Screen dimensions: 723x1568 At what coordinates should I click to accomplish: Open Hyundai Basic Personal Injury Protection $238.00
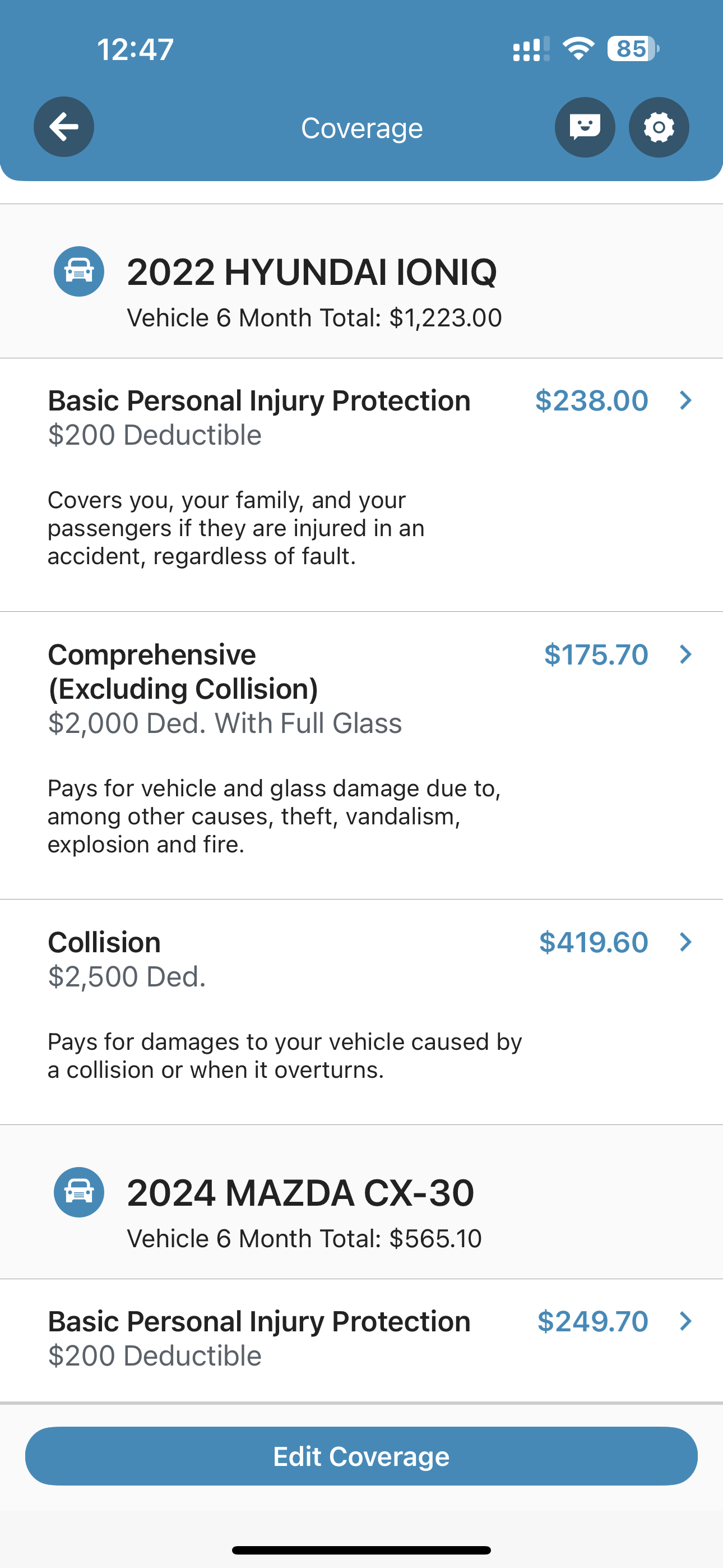pyautogui.click(x=361, y=485)
